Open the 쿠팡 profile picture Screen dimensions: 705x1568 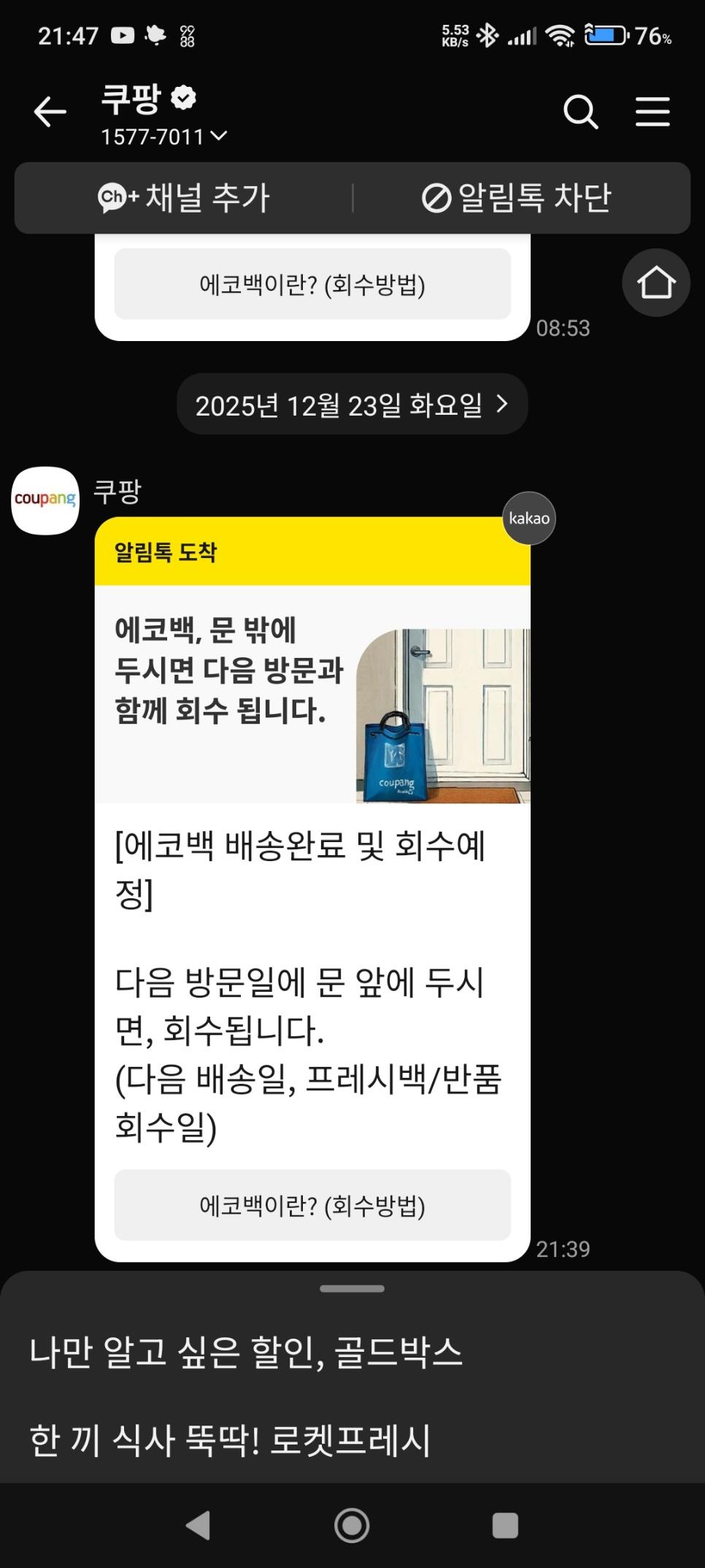pyautogui.click(x=45, y=500)
